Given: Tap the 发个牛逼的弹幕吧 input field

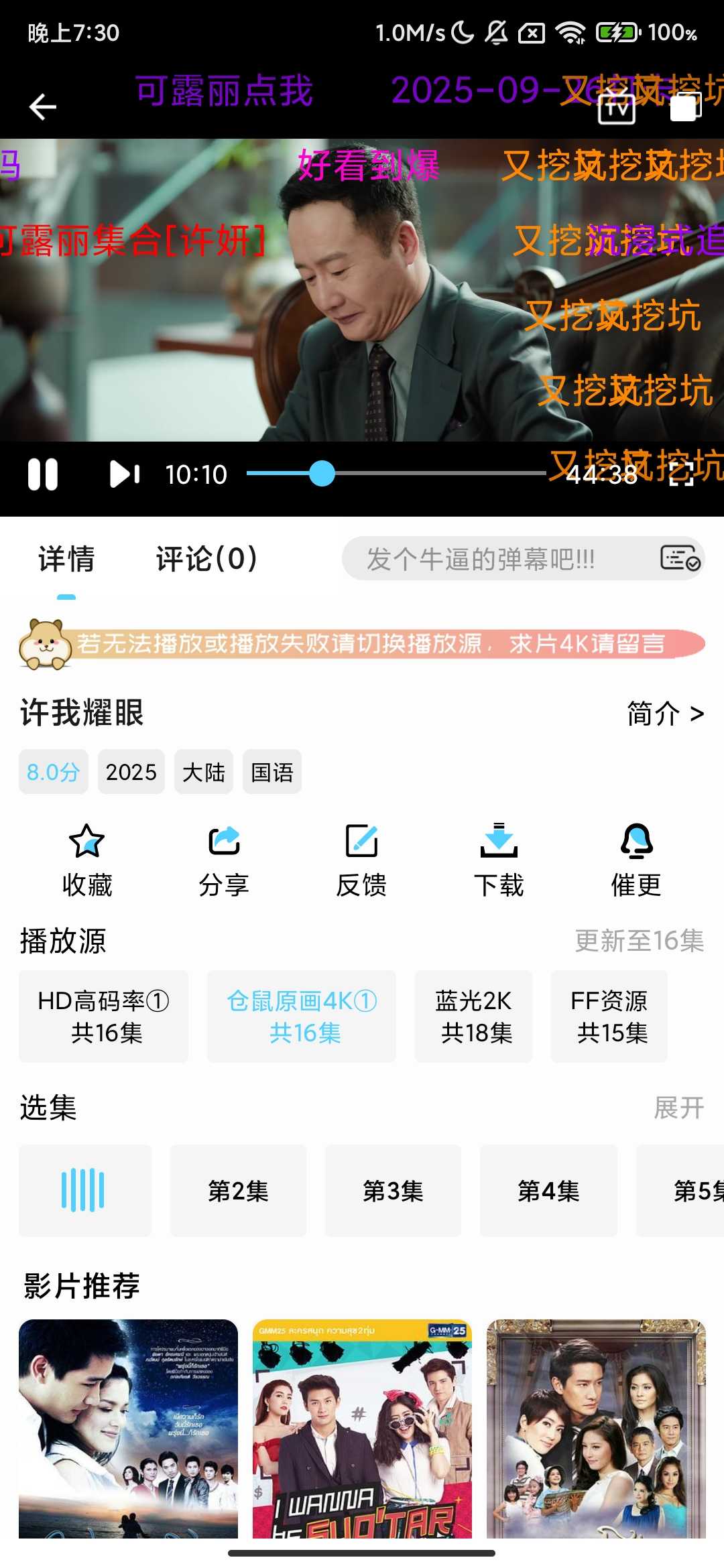Looking at the screenshot, I should click(x=496, y=559).
